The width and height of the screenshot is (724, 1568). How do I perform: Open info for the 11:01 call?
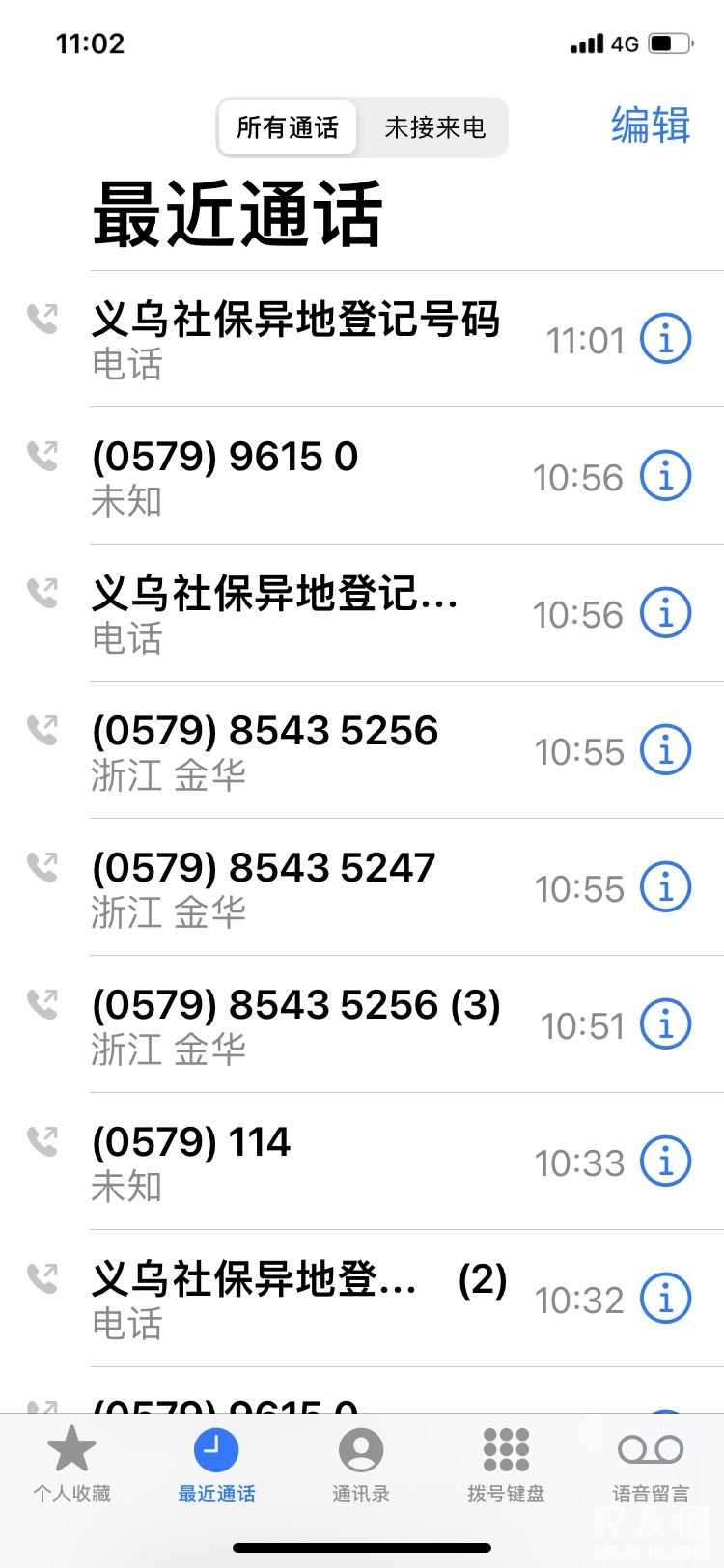tap(666, 339)
